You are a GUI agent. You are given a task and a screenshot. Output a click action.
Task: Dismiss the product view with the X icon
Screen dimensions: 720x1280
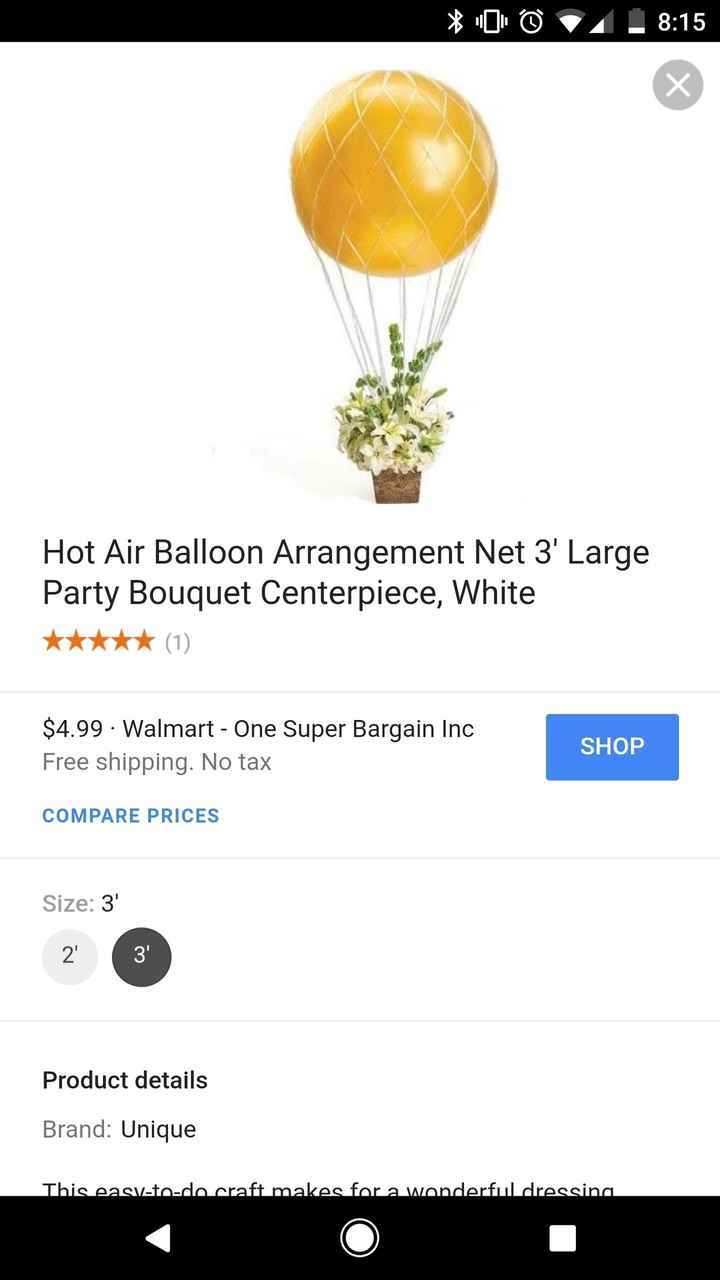(677, 85)
